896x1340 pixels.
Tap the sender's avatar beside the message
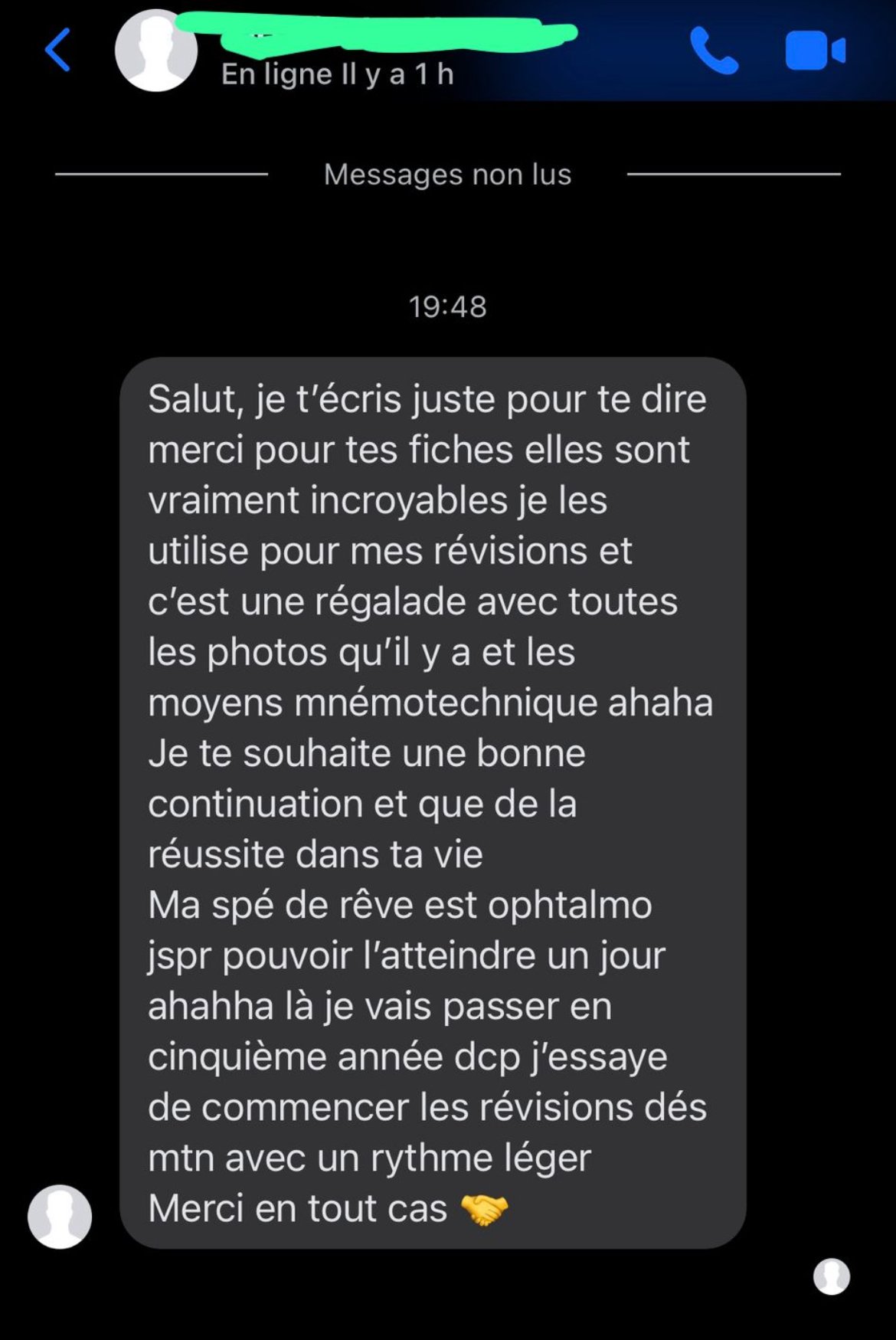point(60,1217)
